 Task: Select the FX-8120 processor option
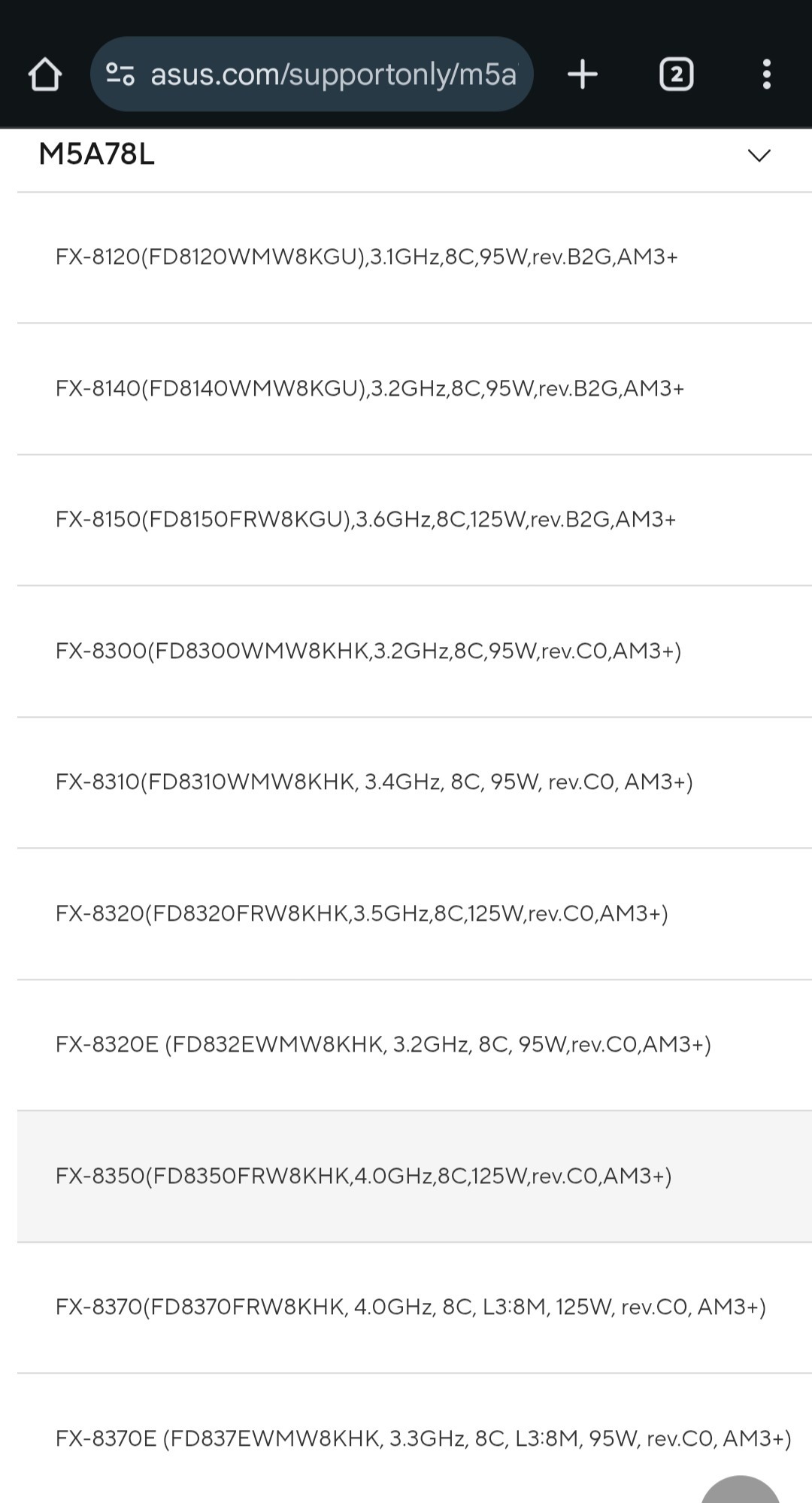click(367, 257)
